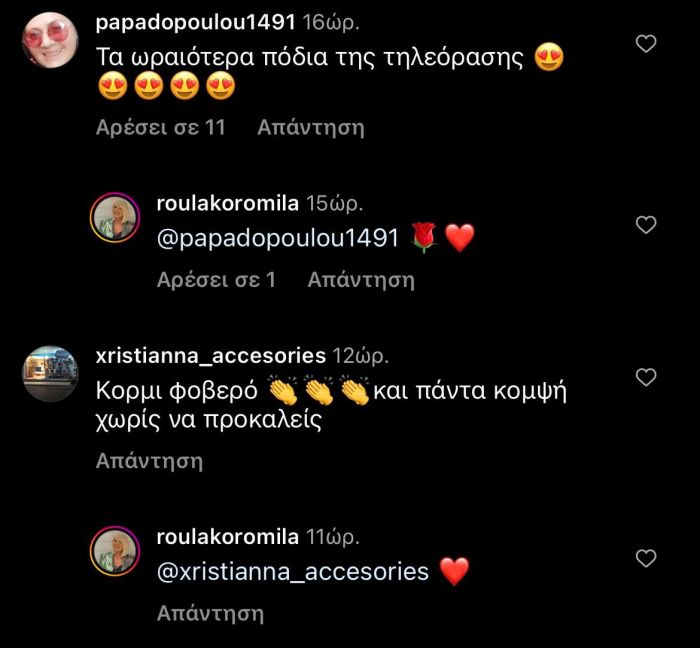Tap the @xristianna_accesories mention
Screen dimensions: 700x648
[292, 571]
